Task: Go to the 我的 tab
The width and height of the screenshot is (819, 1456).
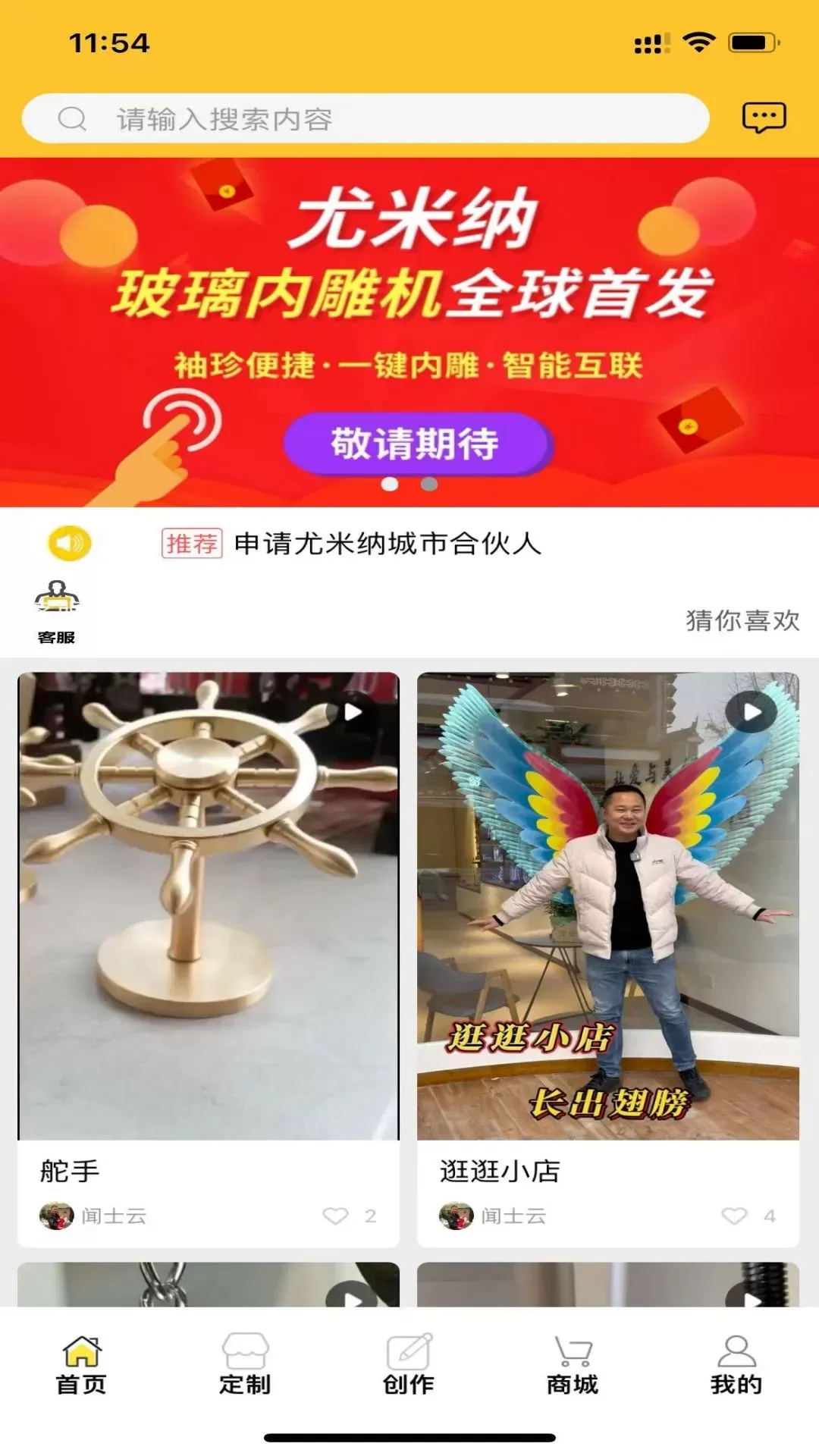Action: click(x=736, y=1365)
